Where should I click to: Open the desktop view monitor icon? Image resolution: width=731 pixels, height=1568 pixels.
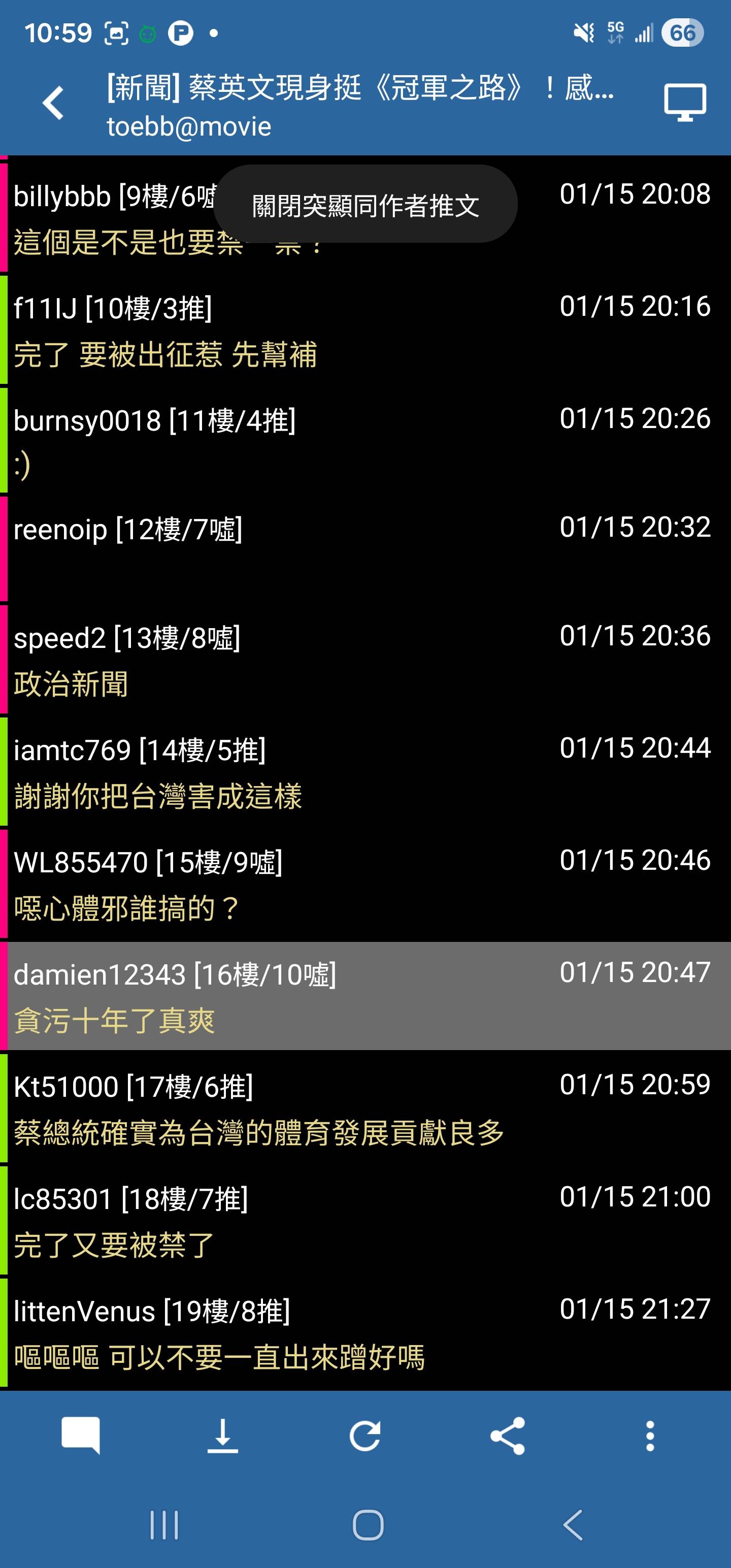pyautogui.click(x=684, y=103)
